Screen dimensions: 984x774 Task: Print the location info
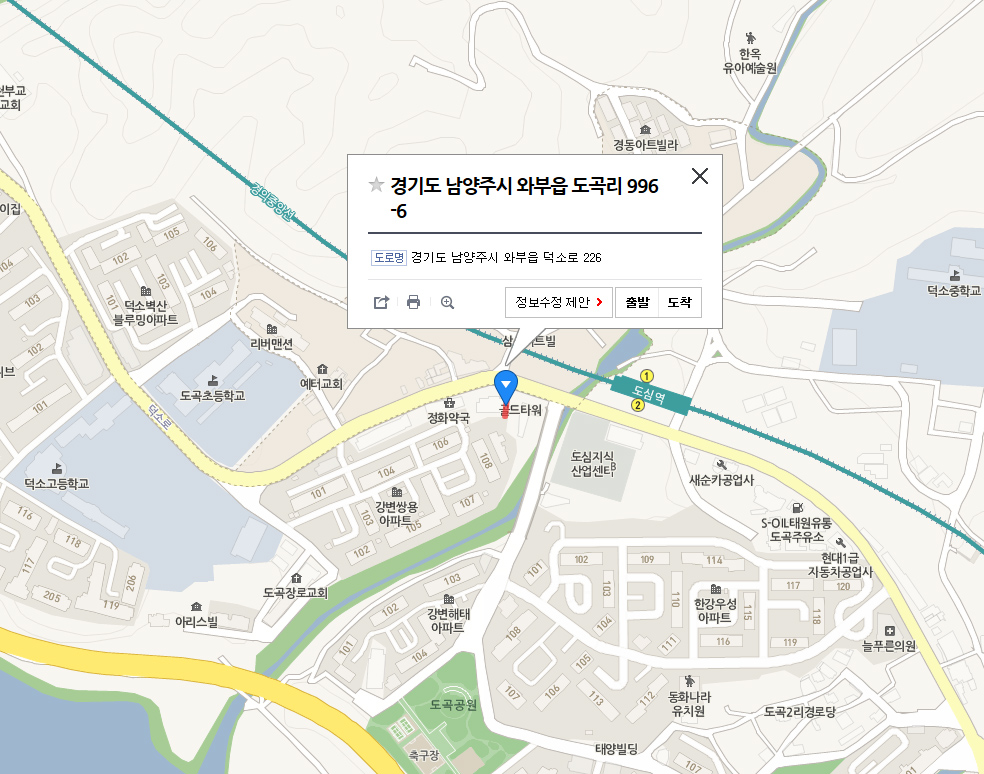pyautogui.click(x=413, y=302)
